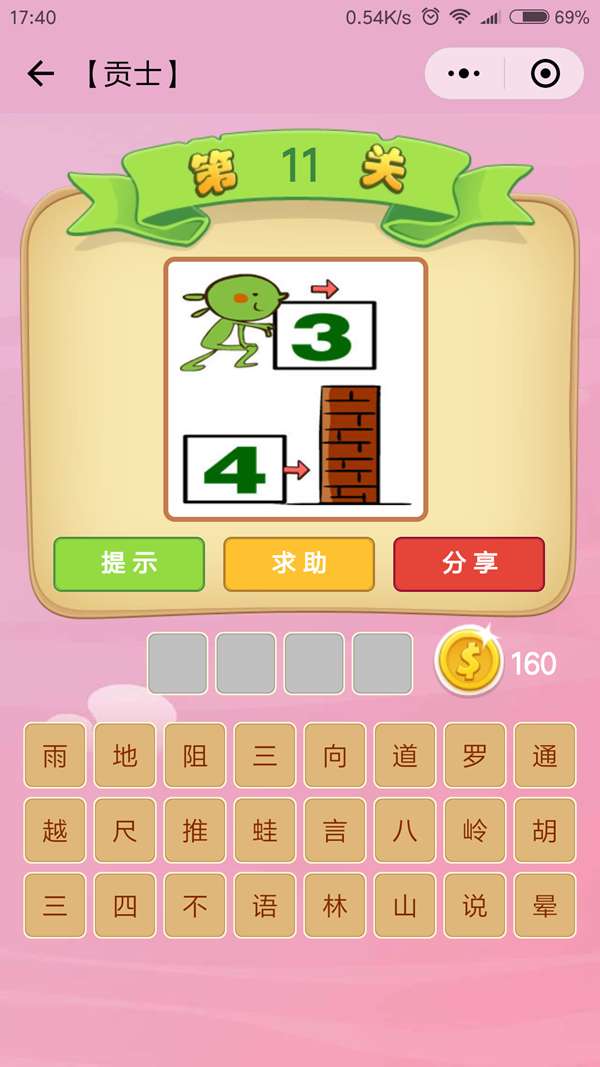The image size is (600, 1067).
Task: Tap the green 提示 hint button
Action: 129,564
